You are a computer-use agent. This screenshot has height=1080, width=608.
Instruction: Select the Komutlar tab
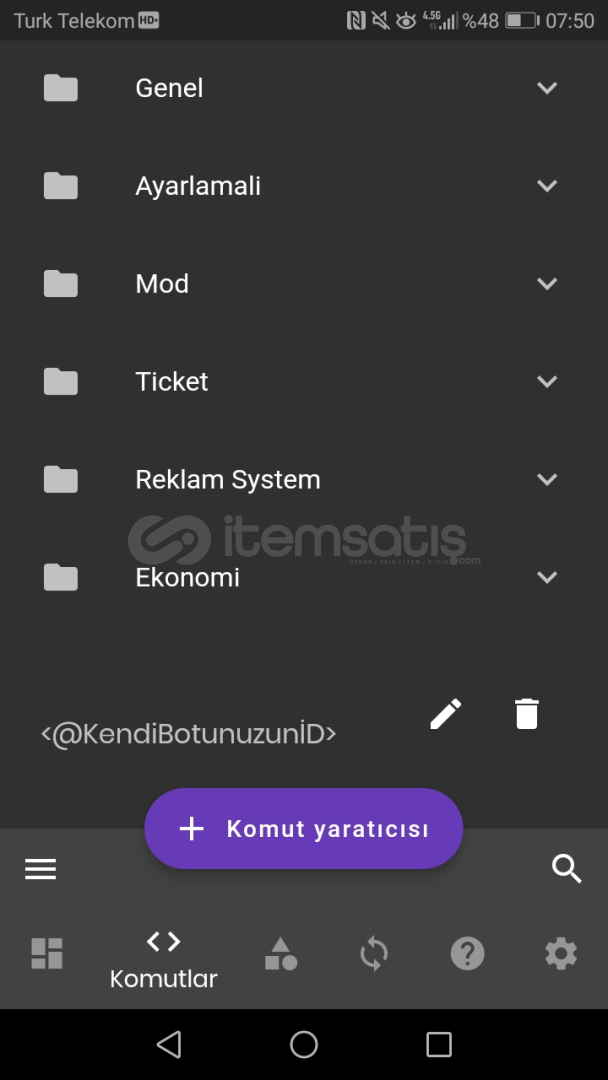point(164,958)
